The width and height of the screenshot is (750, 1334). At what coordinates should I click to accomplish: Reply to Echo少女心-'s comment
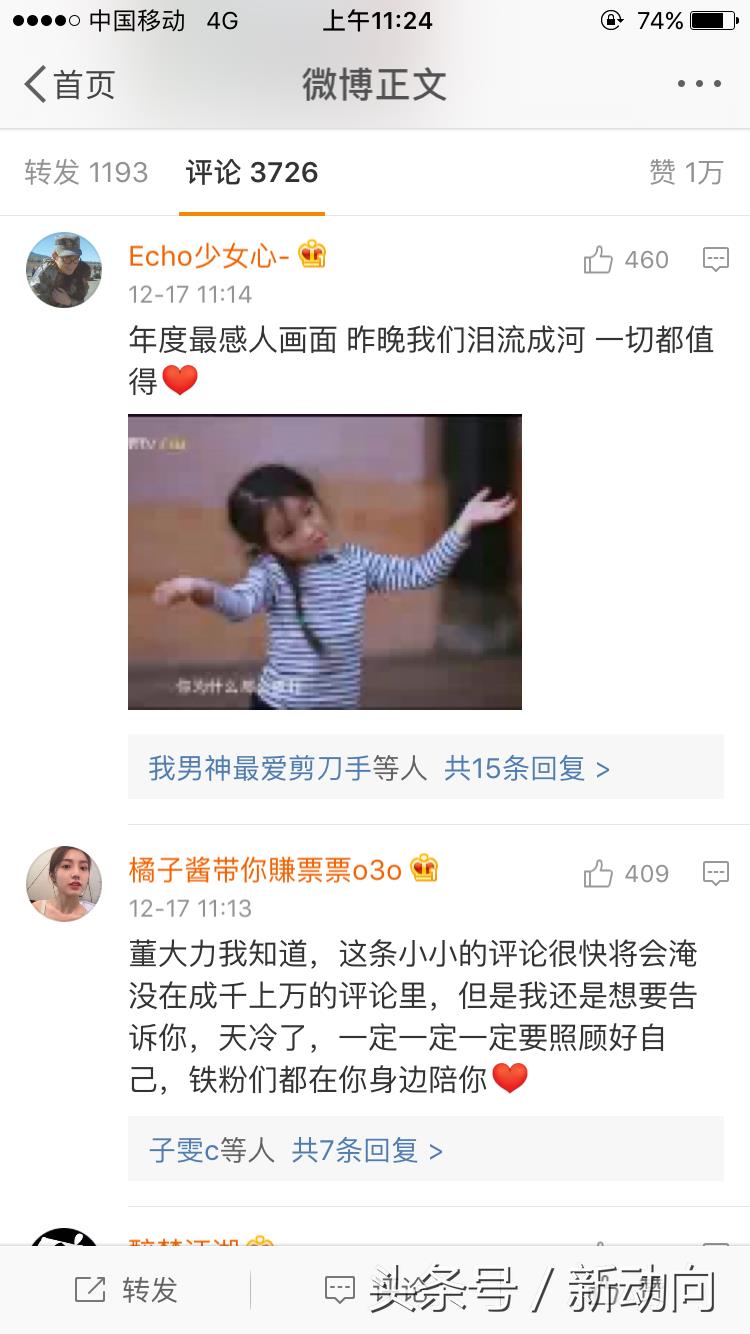[715, 260]
